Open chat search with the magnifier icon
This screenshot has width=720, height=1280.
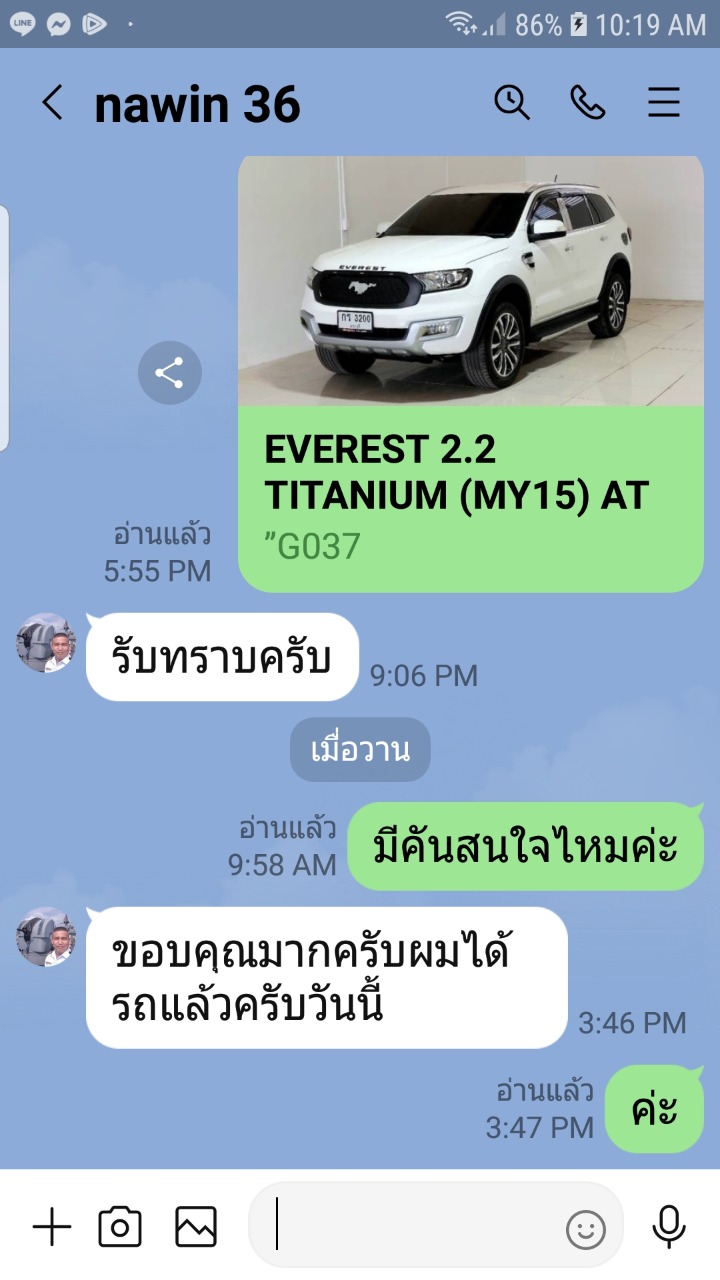(x=512, y=102)
